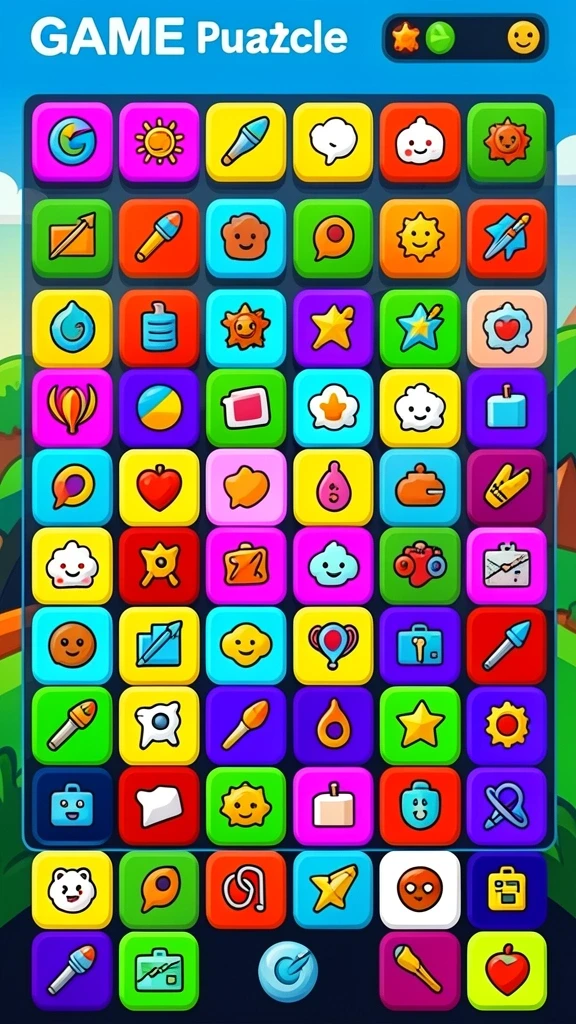This screenshot has width=576, height=1024.
Task: Tap the orange-red tile with paperclip
Action: (246, 889)
